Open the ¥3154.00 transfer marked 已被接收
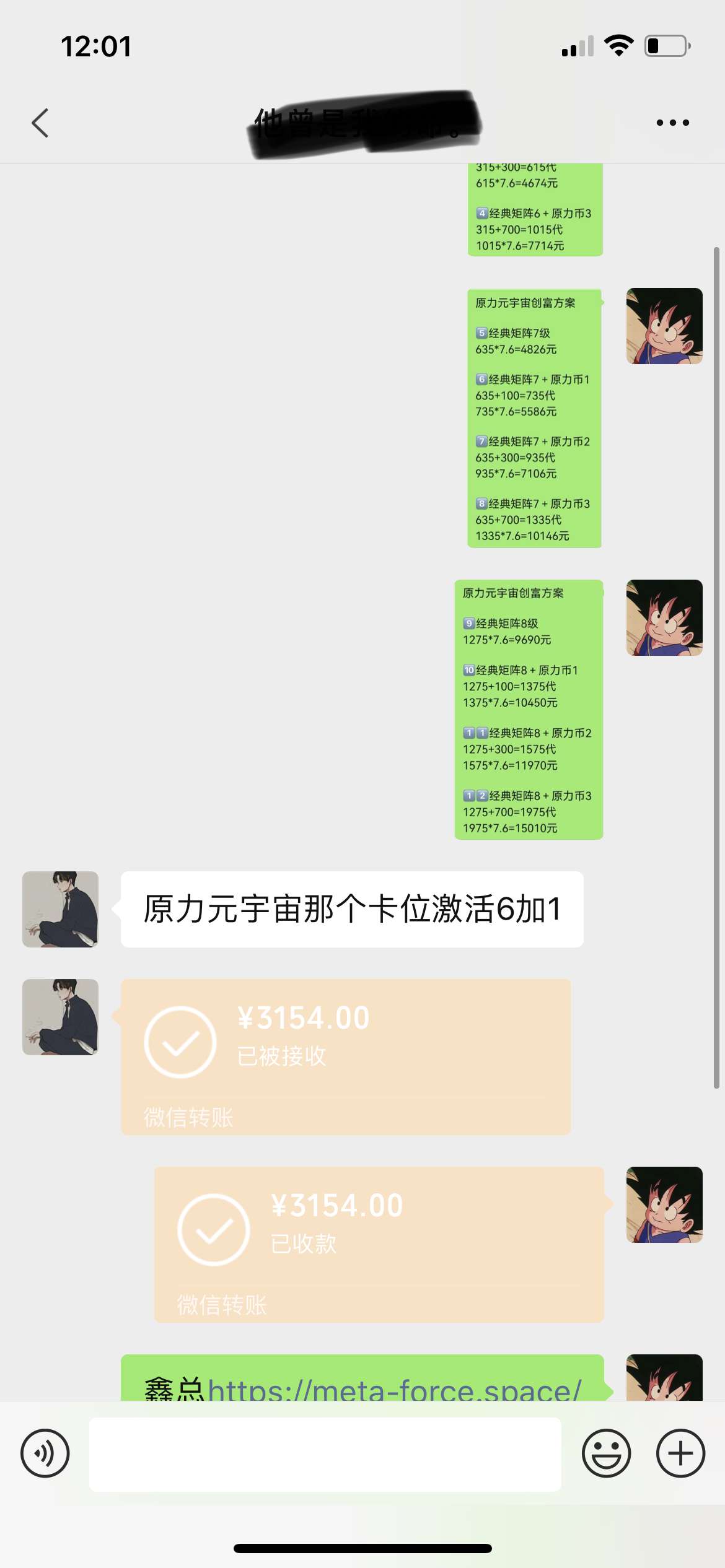The height and width of the screenshot is (1568, 725). click(345, 1056)
